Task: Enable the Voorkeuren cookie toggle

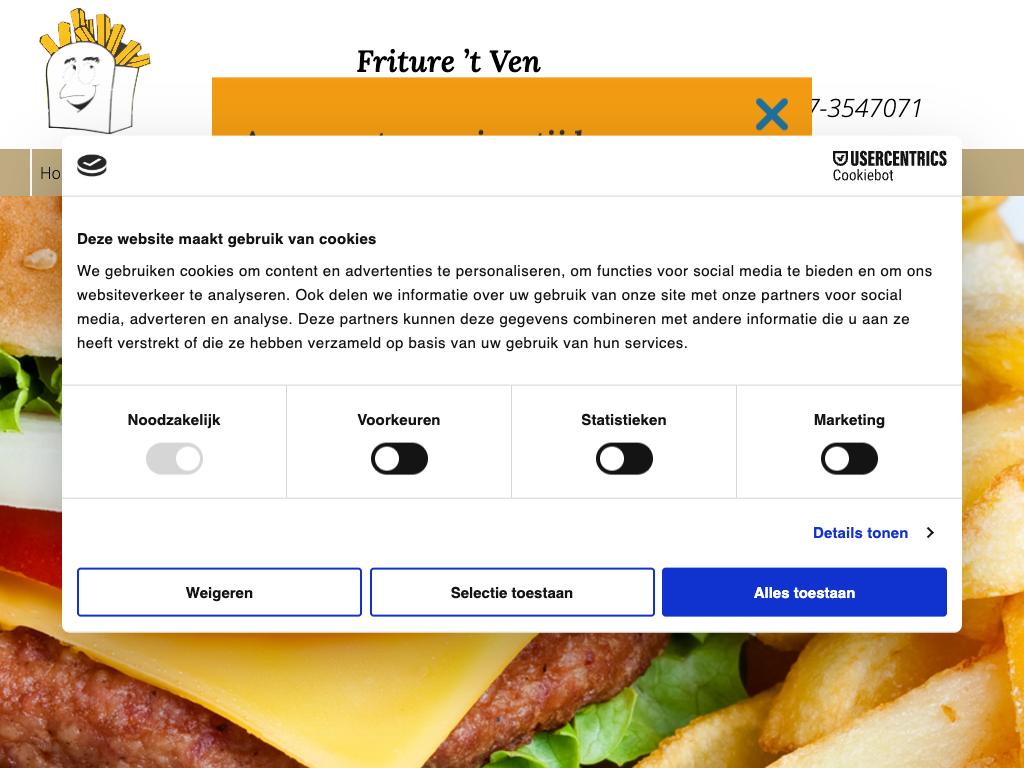Action: pos(399,459)
